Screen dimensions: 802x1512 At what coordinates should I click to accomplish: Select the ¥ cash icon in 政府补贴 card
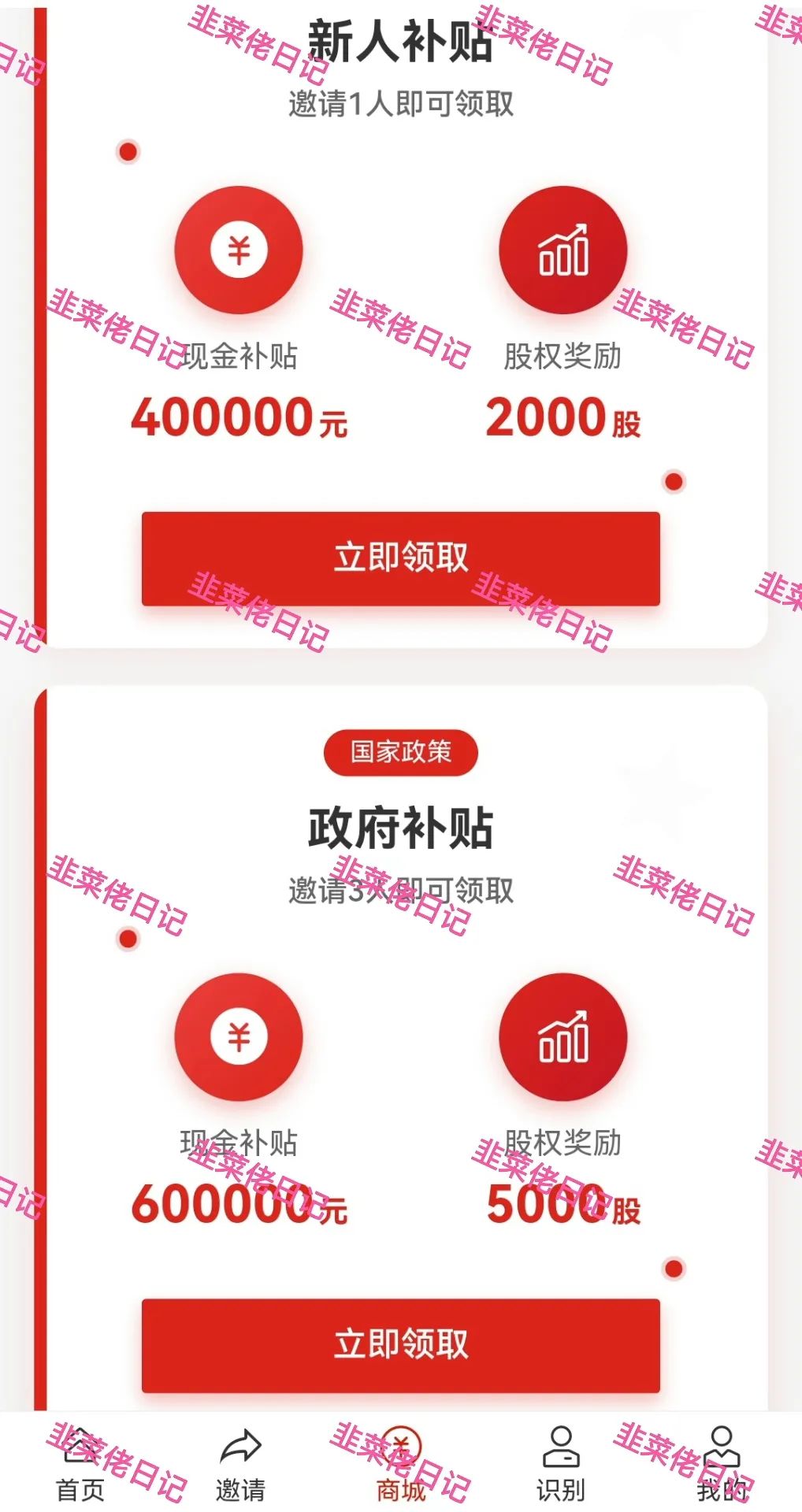(239, 1038)
